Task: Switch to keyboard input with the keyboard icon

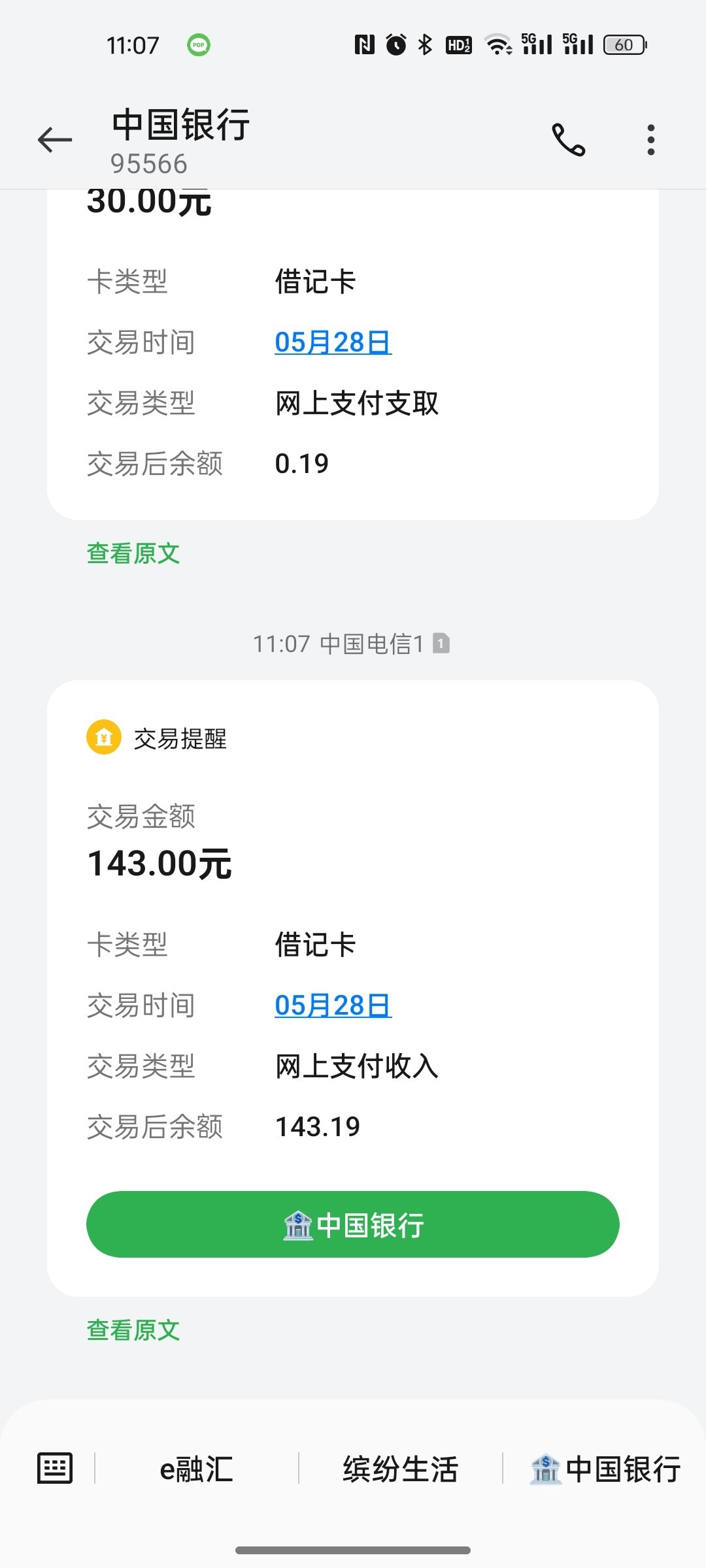Action: [55, 1469]
